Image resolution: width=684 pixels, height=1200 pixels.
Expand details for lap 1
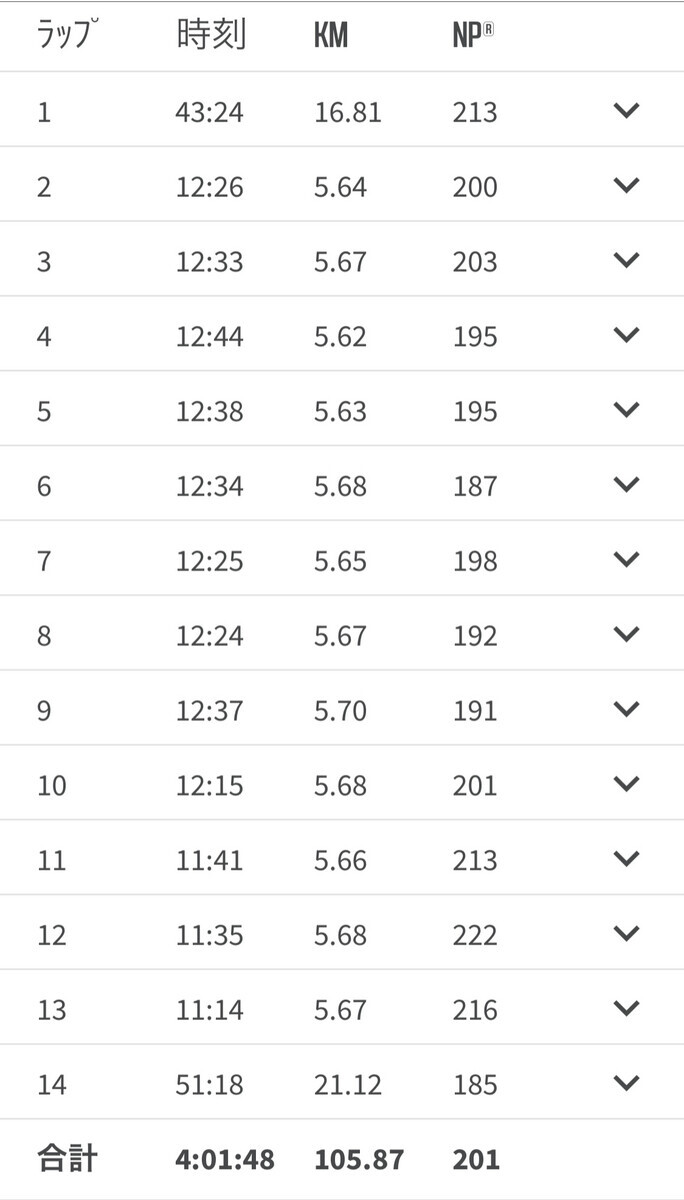626,111
